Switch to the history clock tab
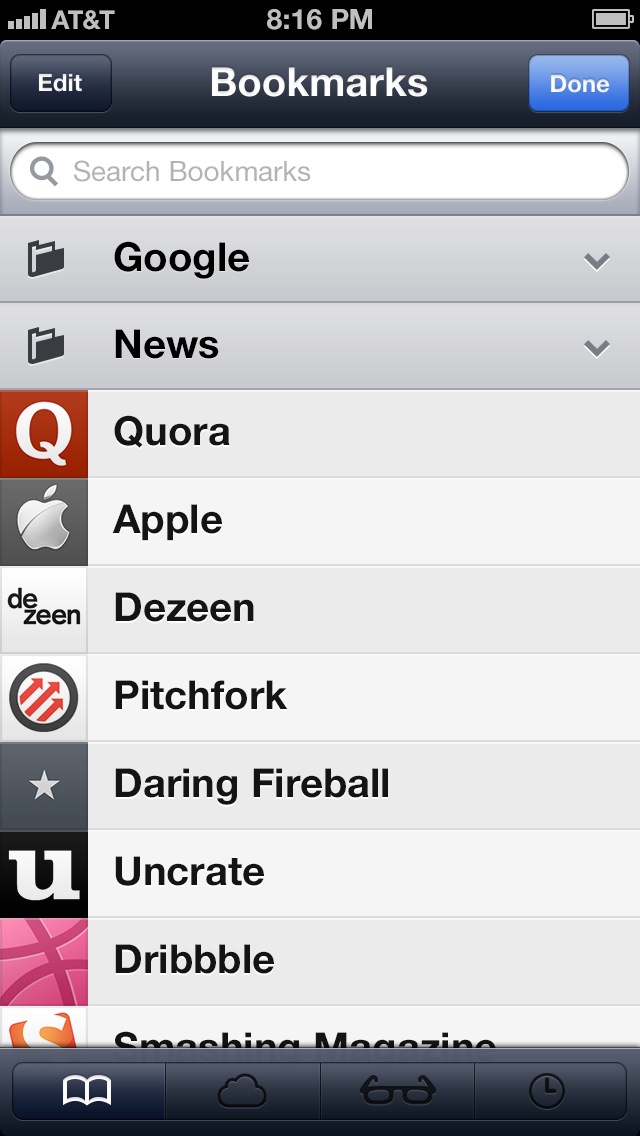This screenshot has height=1136, width=640. coord(547,1092)
